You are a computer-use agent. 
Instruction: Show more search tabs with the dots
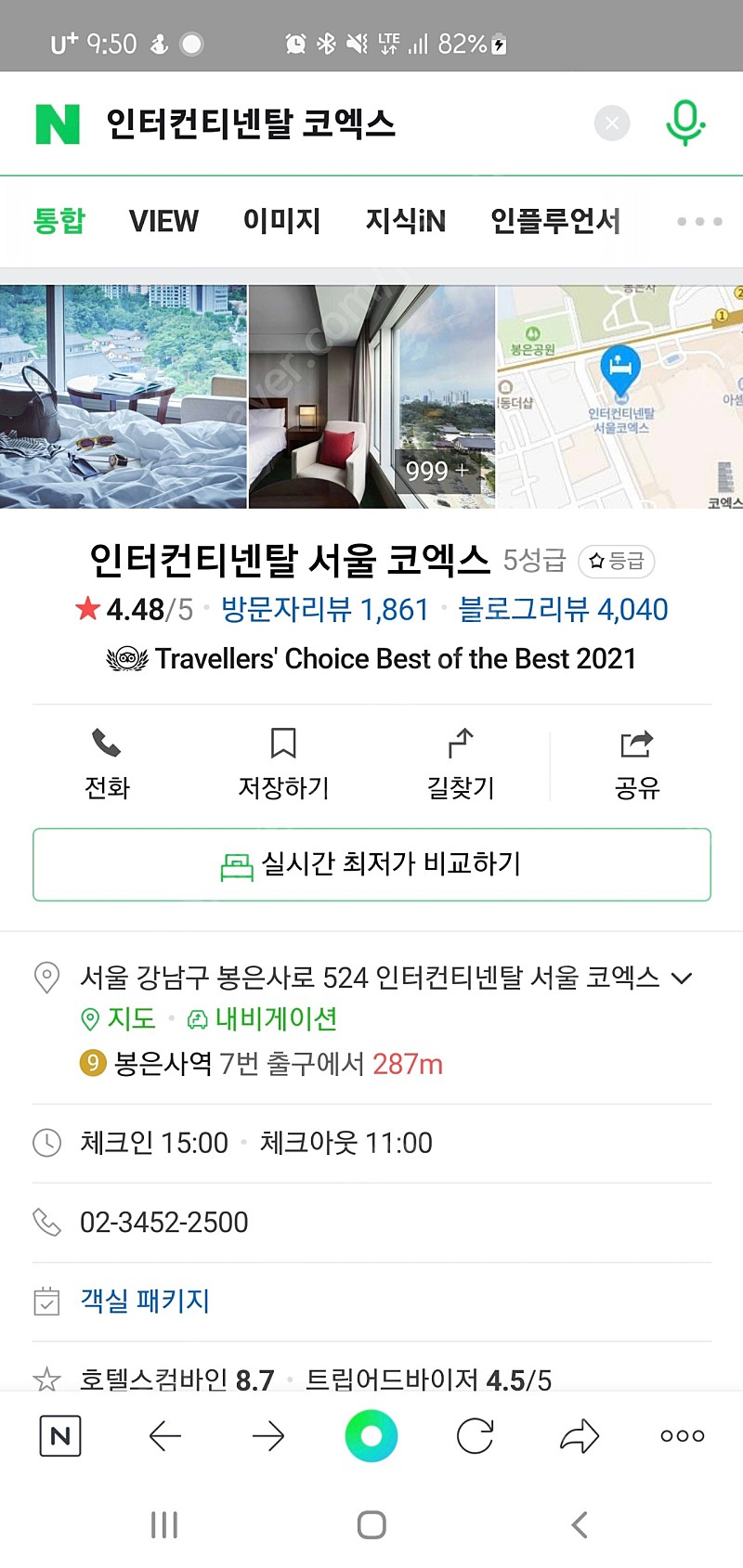pyautogui.click(x=698, y=221)
